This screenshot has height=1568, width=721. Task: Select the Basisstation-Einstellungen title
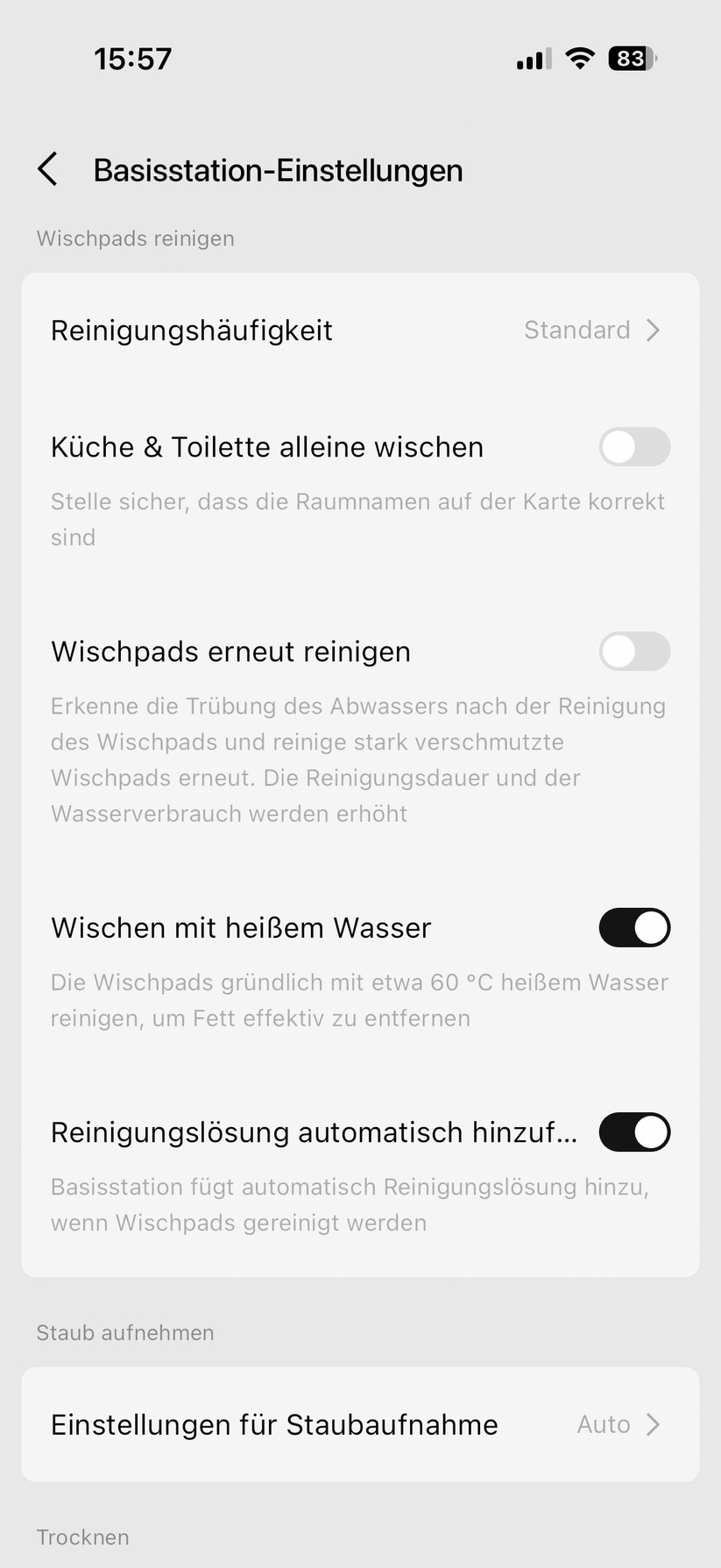pyautogui.click(x=278, y=170)
